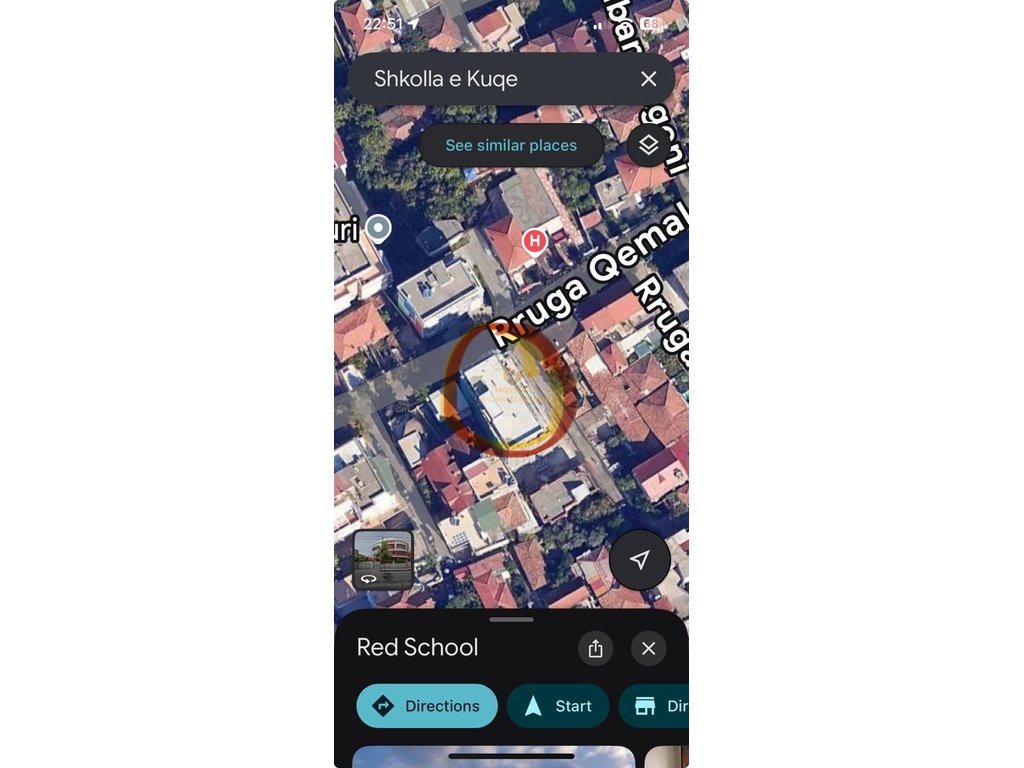Get Directions to Red School

[x=427, y=706]
